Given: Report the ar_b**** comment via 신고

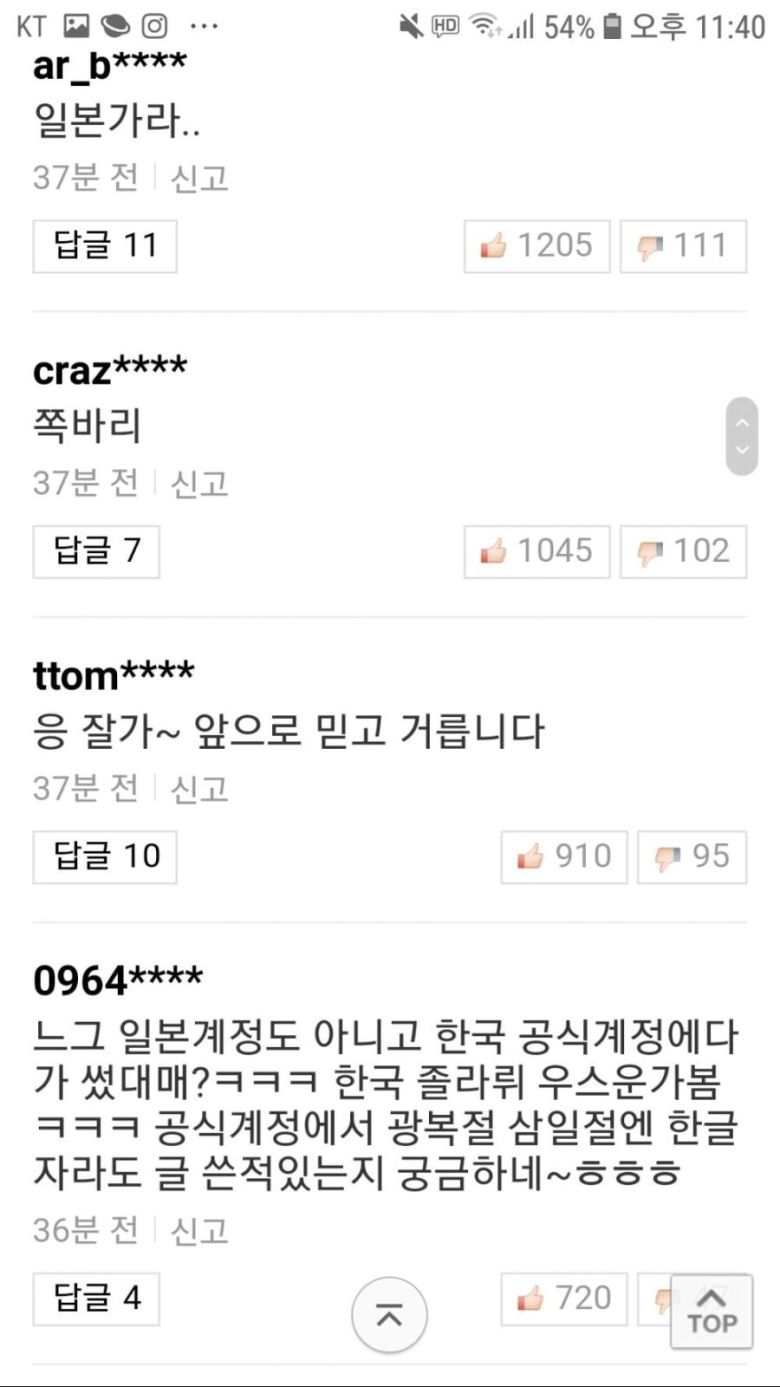Looking at the screenshot, I should [199, 179].
